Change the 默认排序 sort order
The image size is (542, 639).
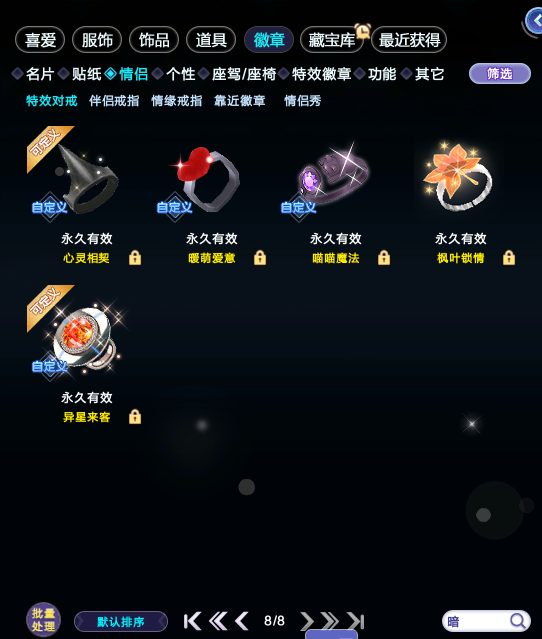[121, 622]
